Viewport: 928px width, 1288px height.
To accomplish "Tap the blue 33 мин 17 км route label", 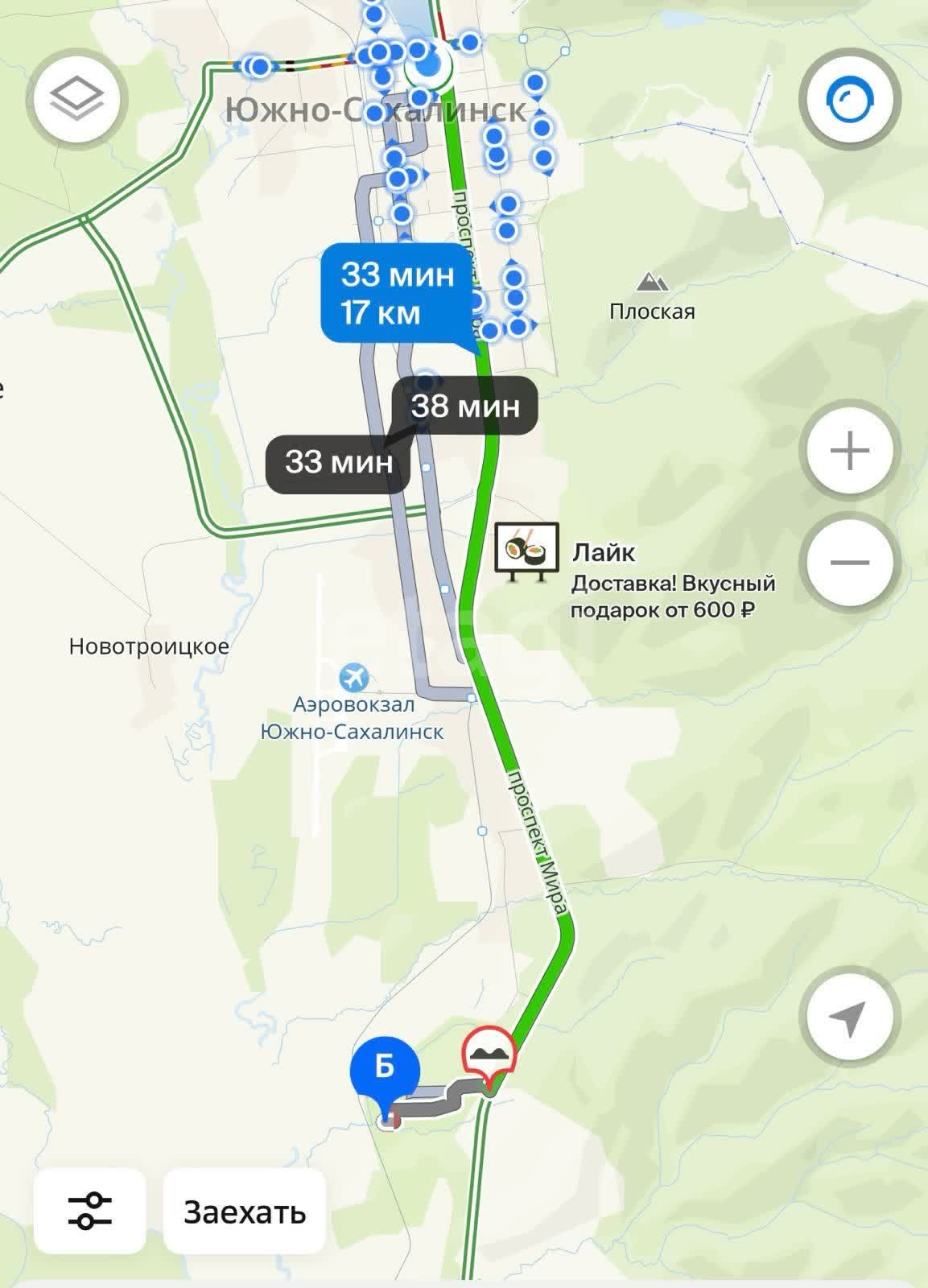I will click(x=398, y=293).
